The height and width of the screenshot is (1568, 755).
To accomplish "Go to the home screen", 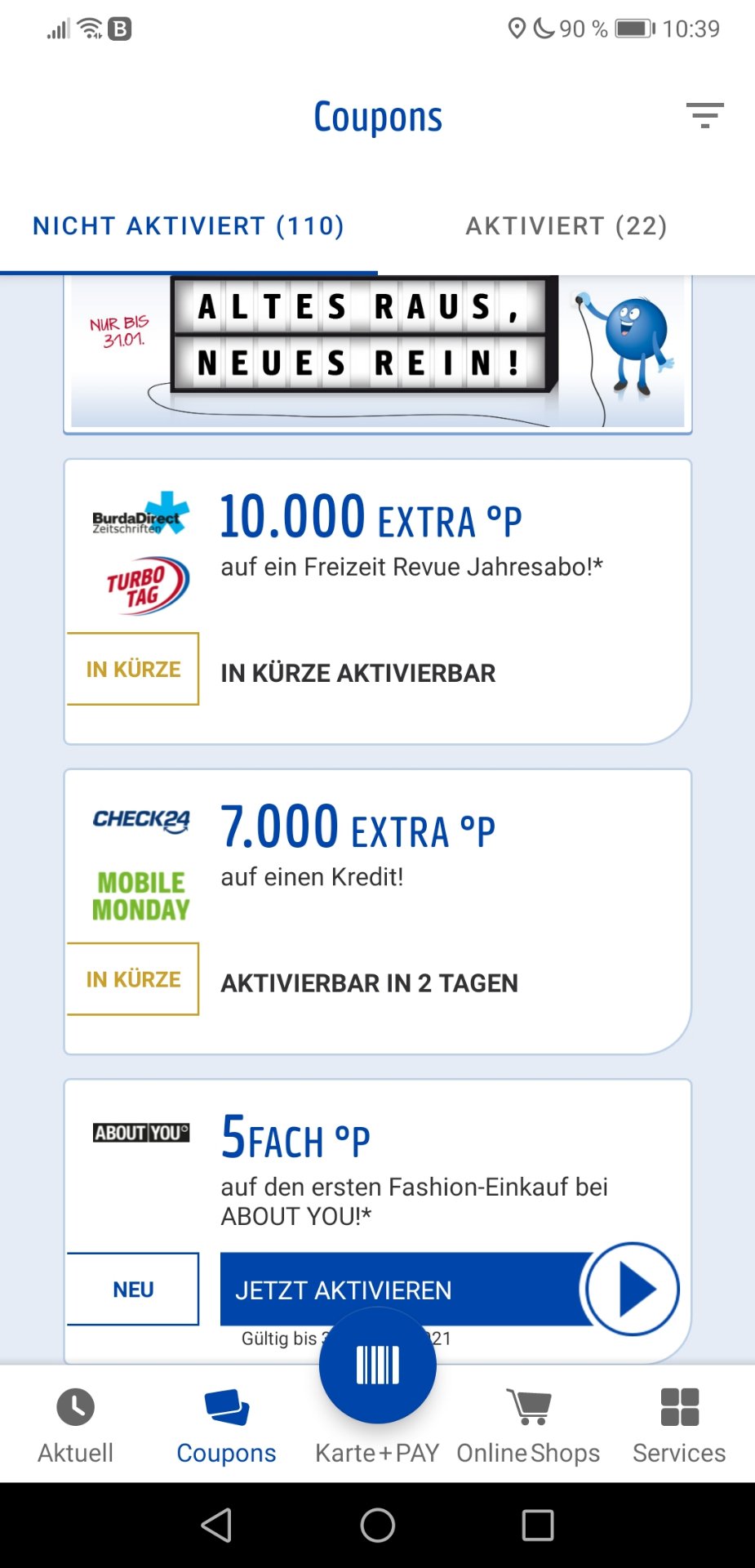I will click(x=377, y=1525).
